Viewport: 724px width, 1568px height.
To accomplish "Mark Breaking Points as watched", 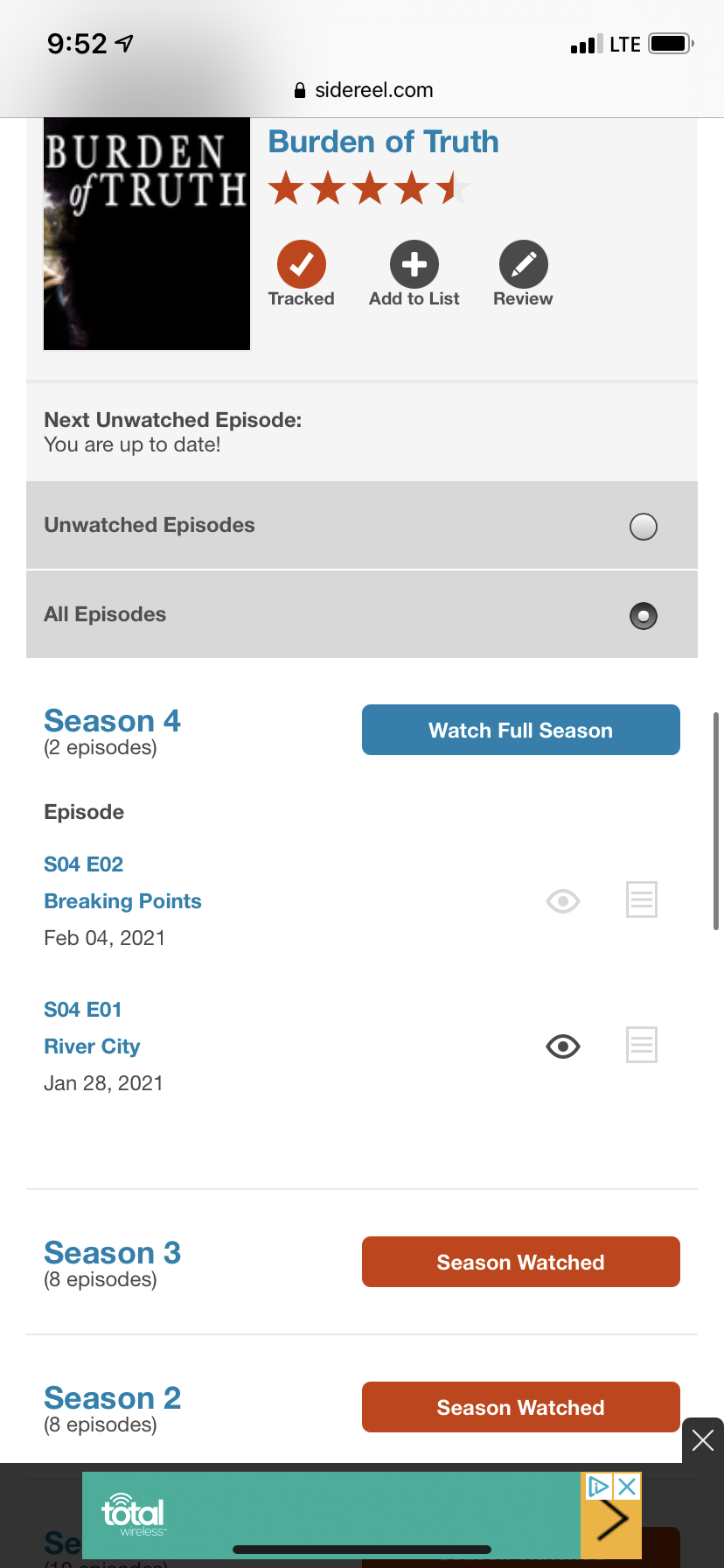I will (x=563, y=900).
